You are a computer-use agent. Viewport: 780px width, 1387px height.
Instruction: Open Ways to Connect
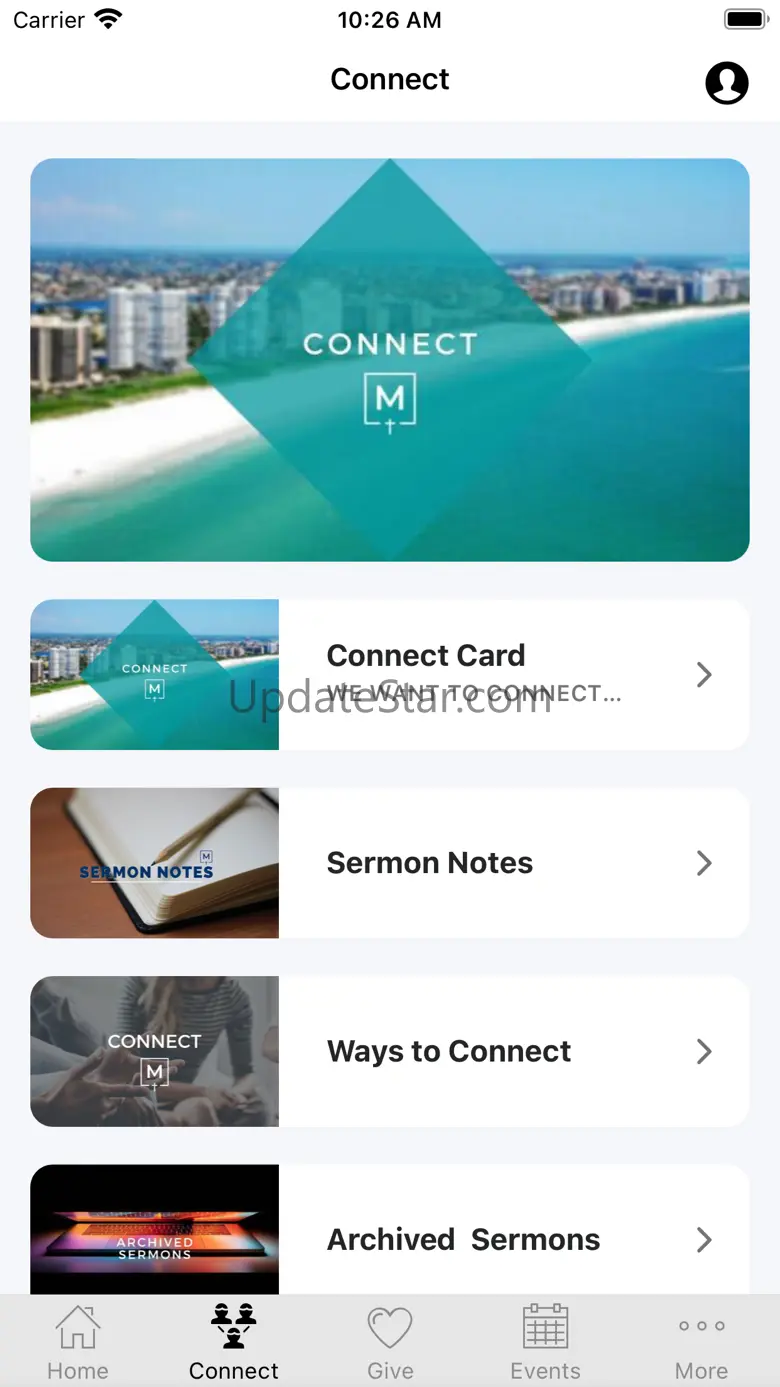tap(390, 1051)
